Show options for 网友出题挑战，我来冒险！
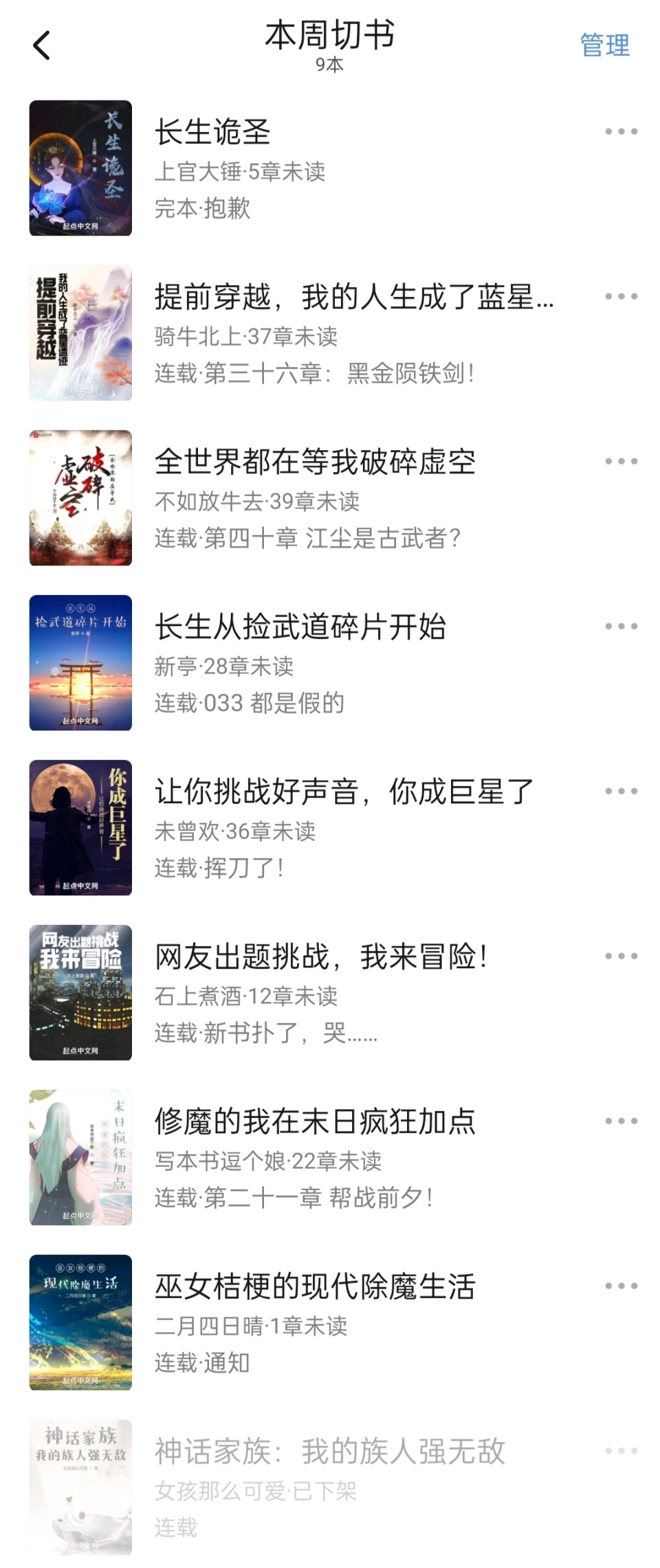 point(621,956)
